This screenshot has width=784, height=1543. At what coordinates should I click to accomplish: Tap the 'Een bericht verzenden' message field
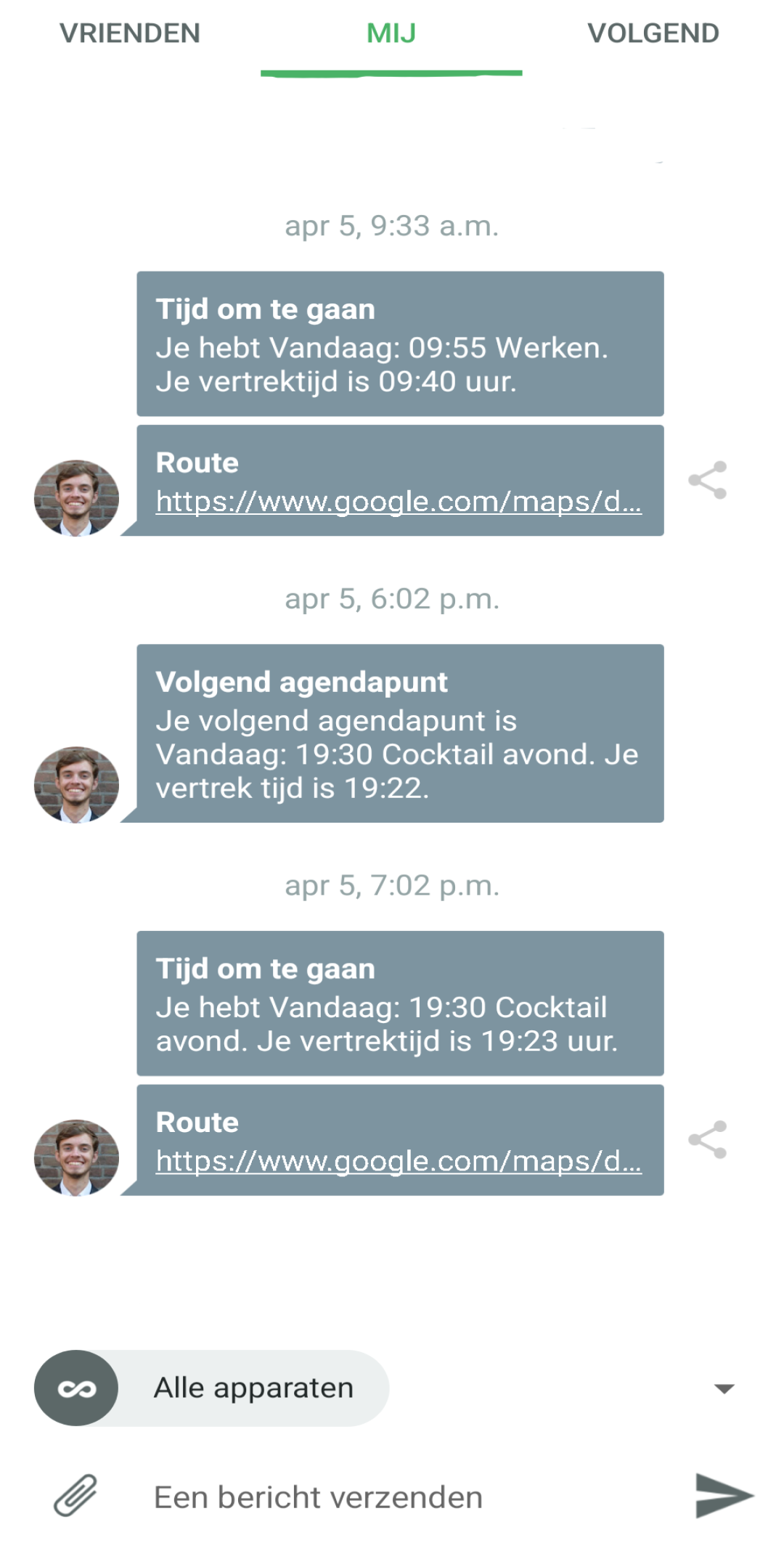click(x=392, y=1497)
